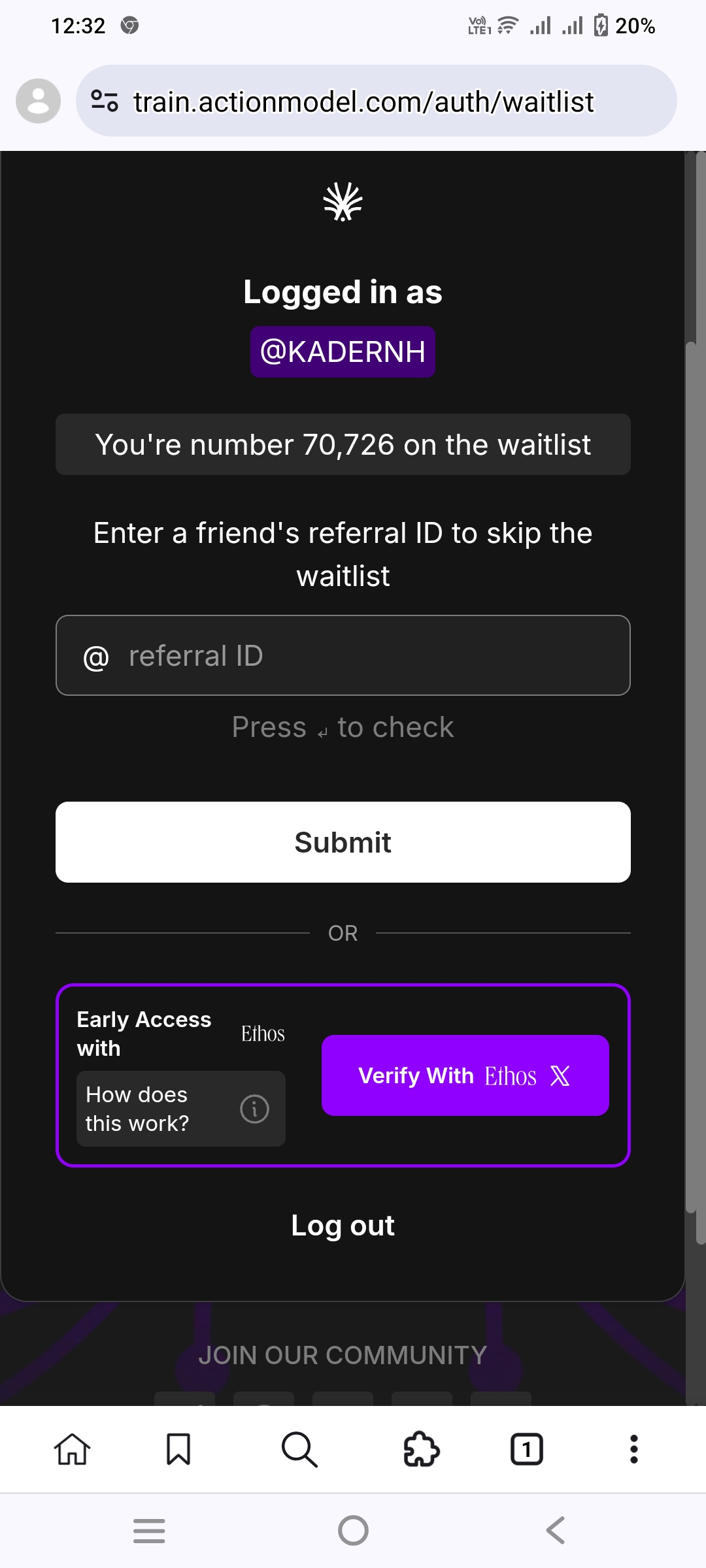
Task: Open the browser profile avatar
Action: tap(38, 101)
